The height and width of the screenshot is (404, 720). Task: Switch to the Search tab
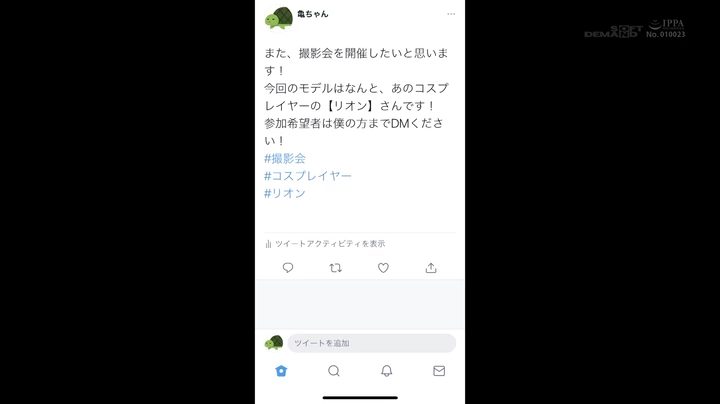pyautogui.click(x=334, y=371)
